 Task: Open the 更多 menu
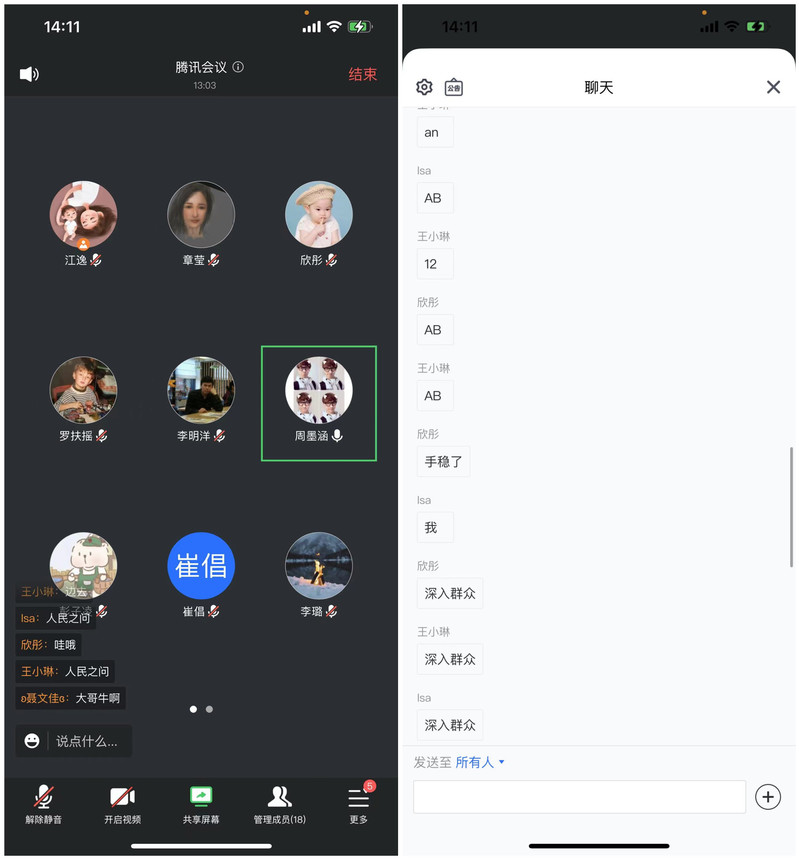(x=358, y=803)
